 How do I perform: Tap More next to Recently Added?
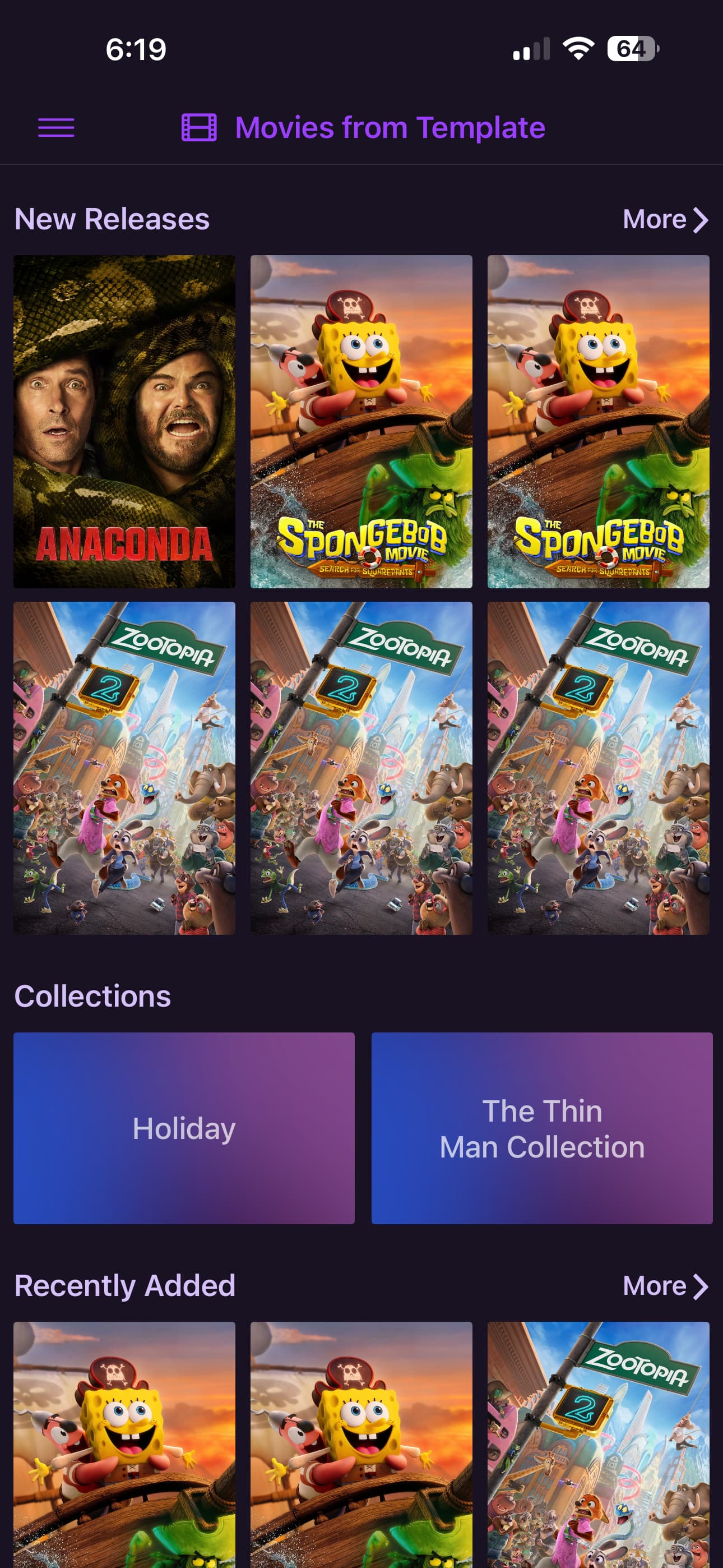click(665, 1285)
